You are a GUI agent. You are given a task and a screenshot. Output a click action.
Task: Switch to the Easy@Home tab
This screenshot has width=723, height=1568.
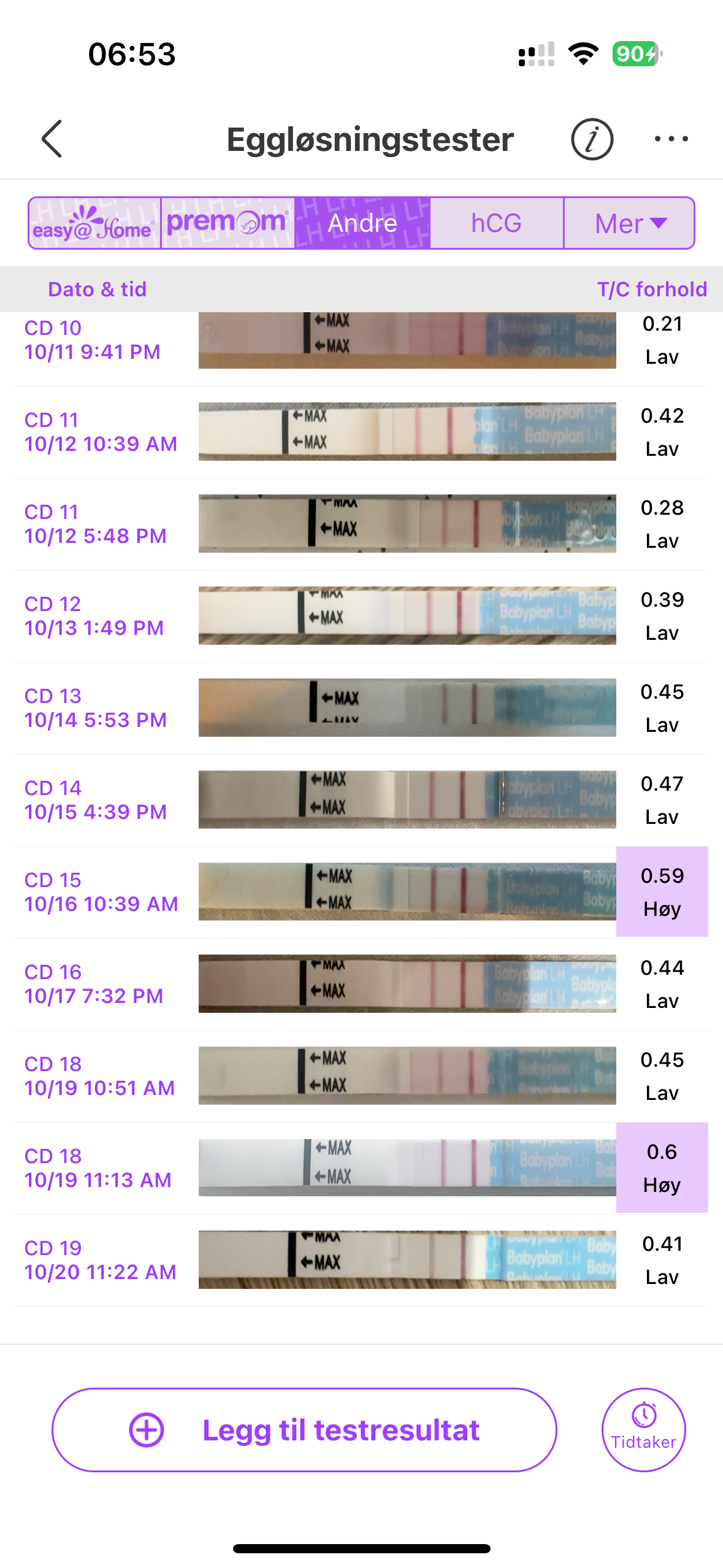pyautogui.click(x=94, y=223)
